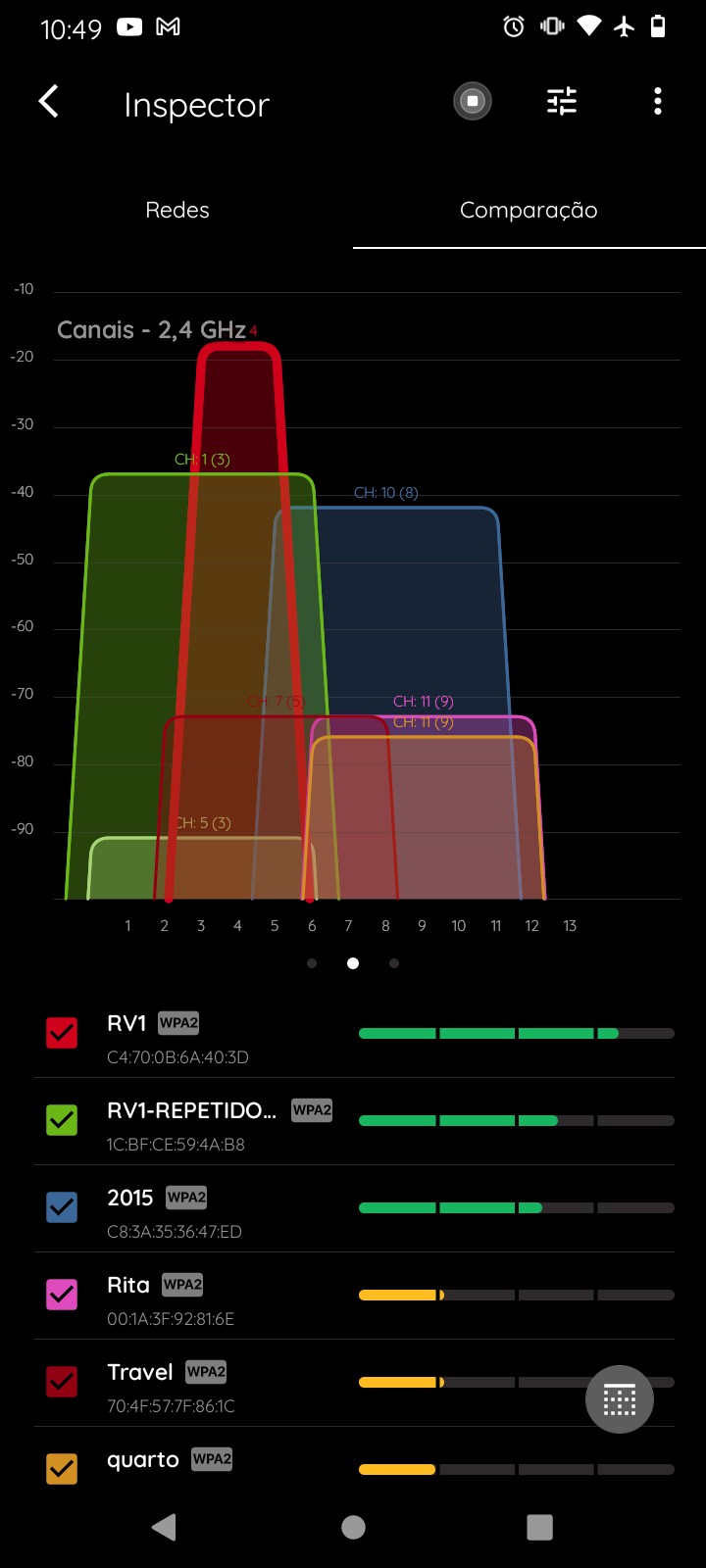Hide the 2015 network from the chart
706x1568 pixels.
pos(62,1207)
